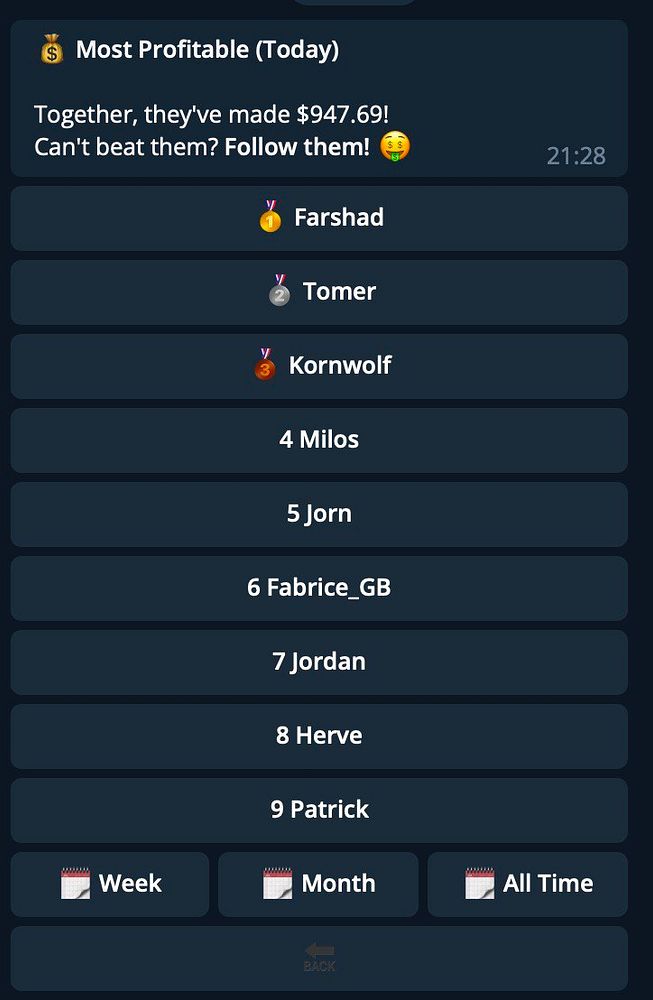Image resolution: width=653 pixels, height=1000 pixels.
Task: View the All Time ranking
Action: pos(527,884)
